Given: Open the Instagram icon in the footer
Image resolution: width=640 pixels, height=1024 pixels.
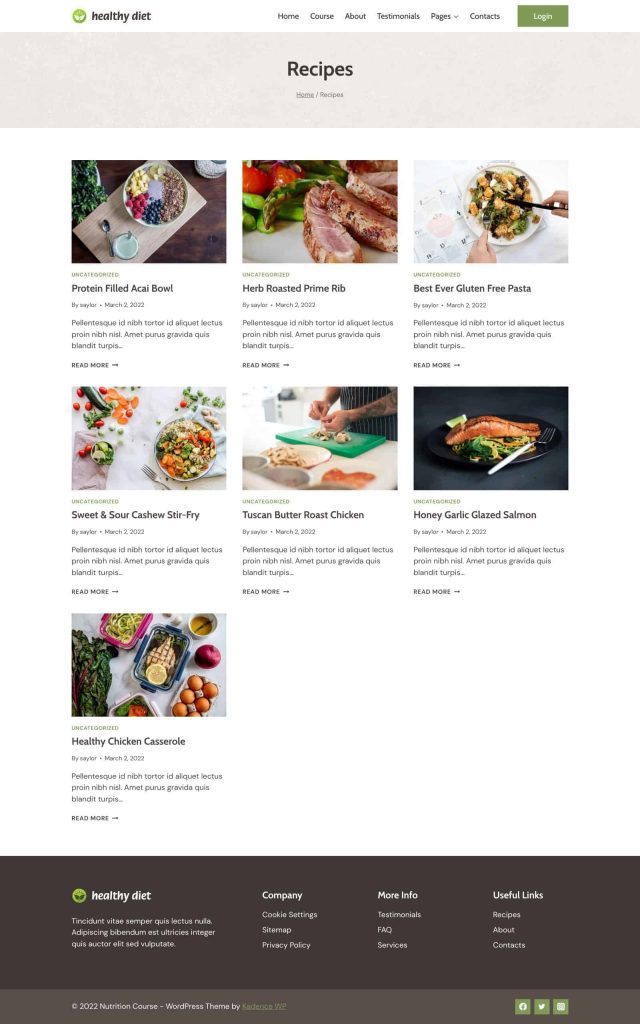Looking at the screenshot, I should click(561, 1007).
